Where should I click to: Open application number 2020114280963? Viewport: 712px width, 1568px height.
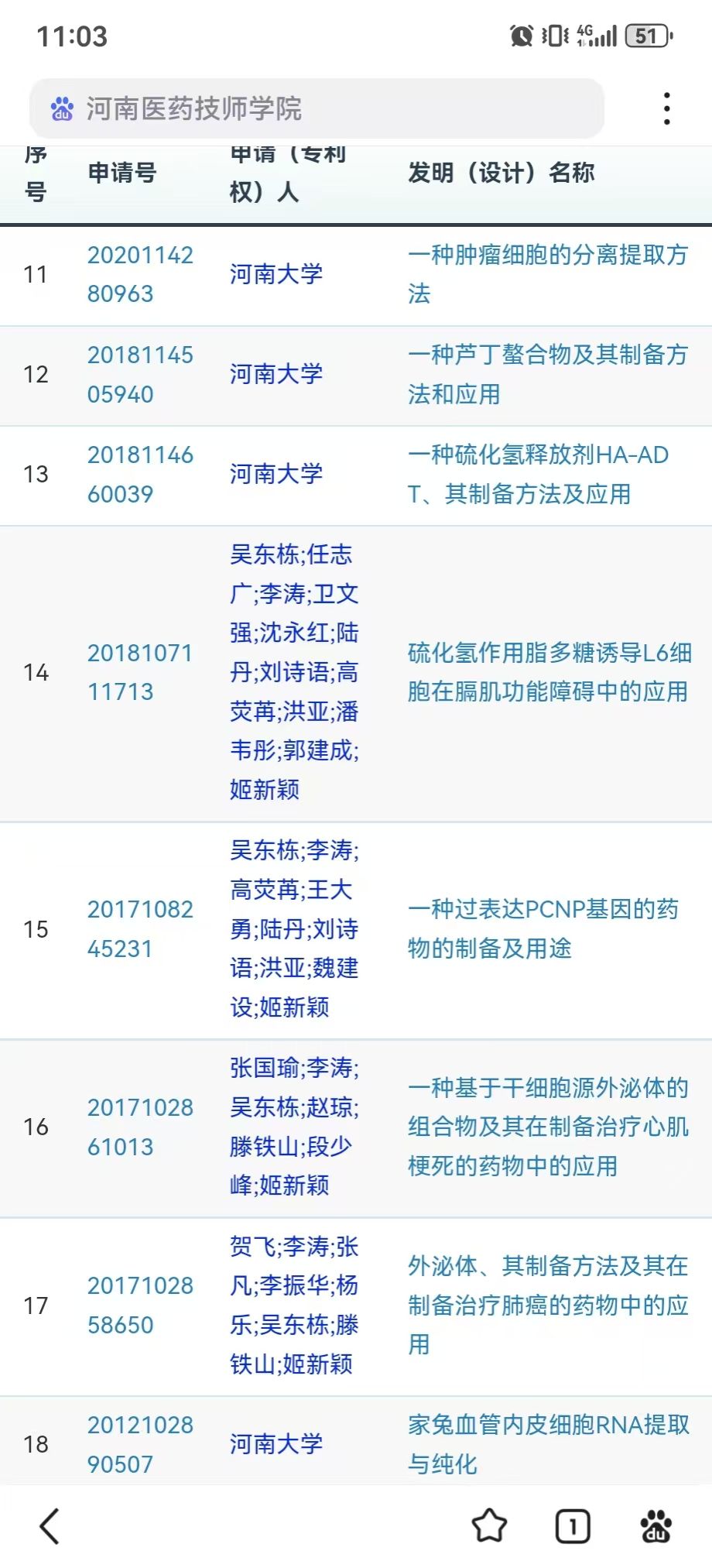point(140,274)
